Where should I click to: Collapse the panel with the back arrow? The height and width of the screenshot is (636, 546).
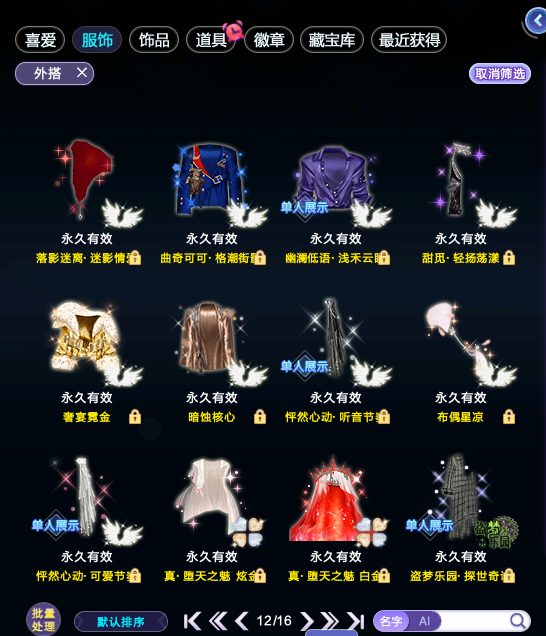click(x=536, y=20)
